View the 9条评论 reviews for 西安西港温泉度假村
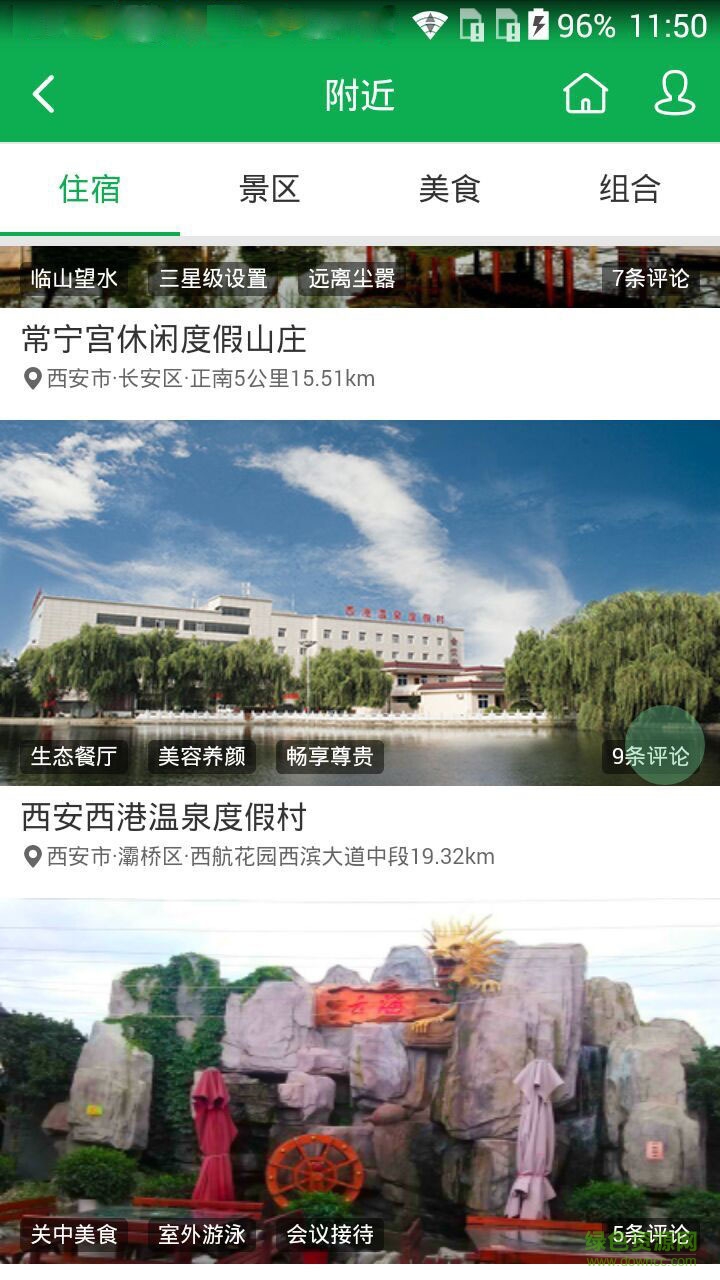 (x=652, y=757)
